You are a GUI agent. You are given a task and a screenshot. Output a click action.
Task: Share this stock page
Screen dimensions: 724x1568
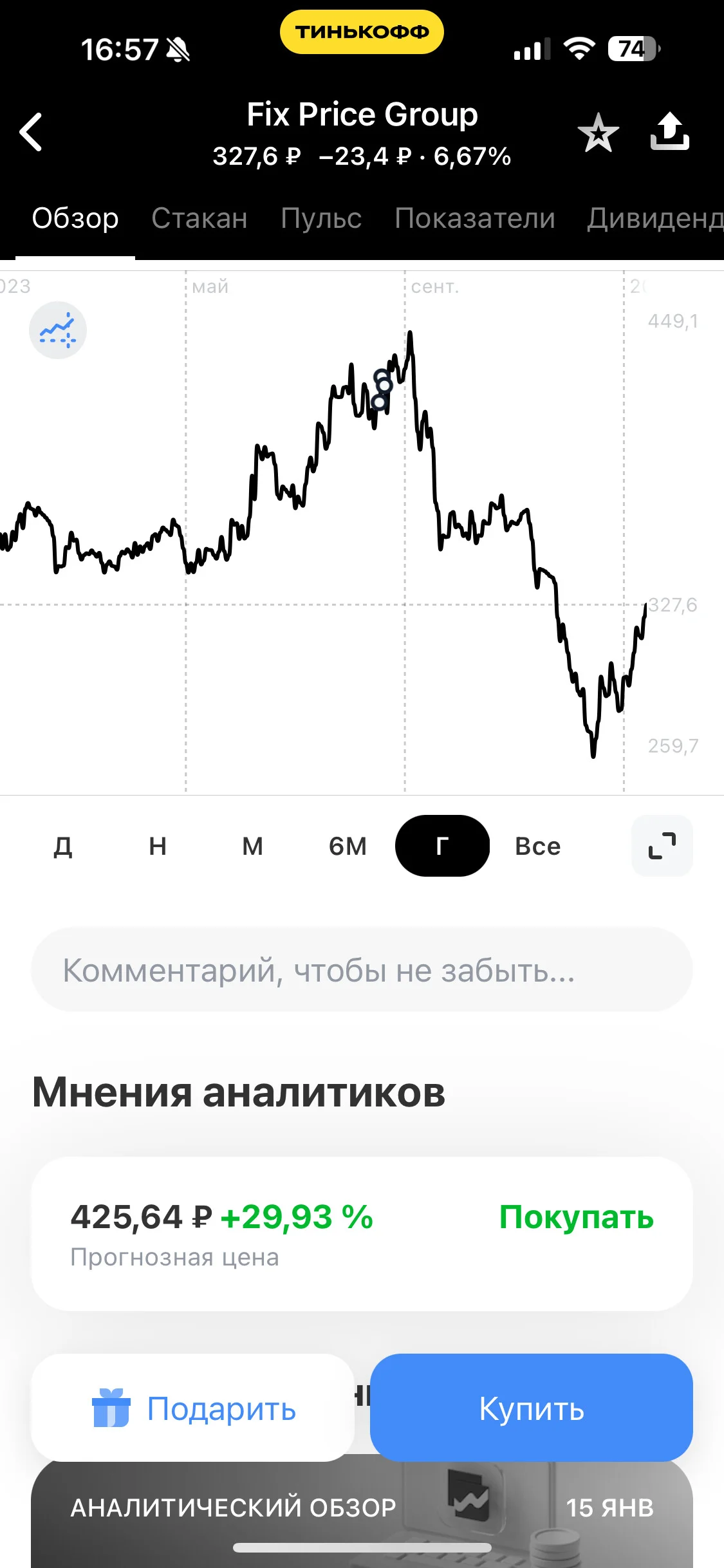(669, 131)
